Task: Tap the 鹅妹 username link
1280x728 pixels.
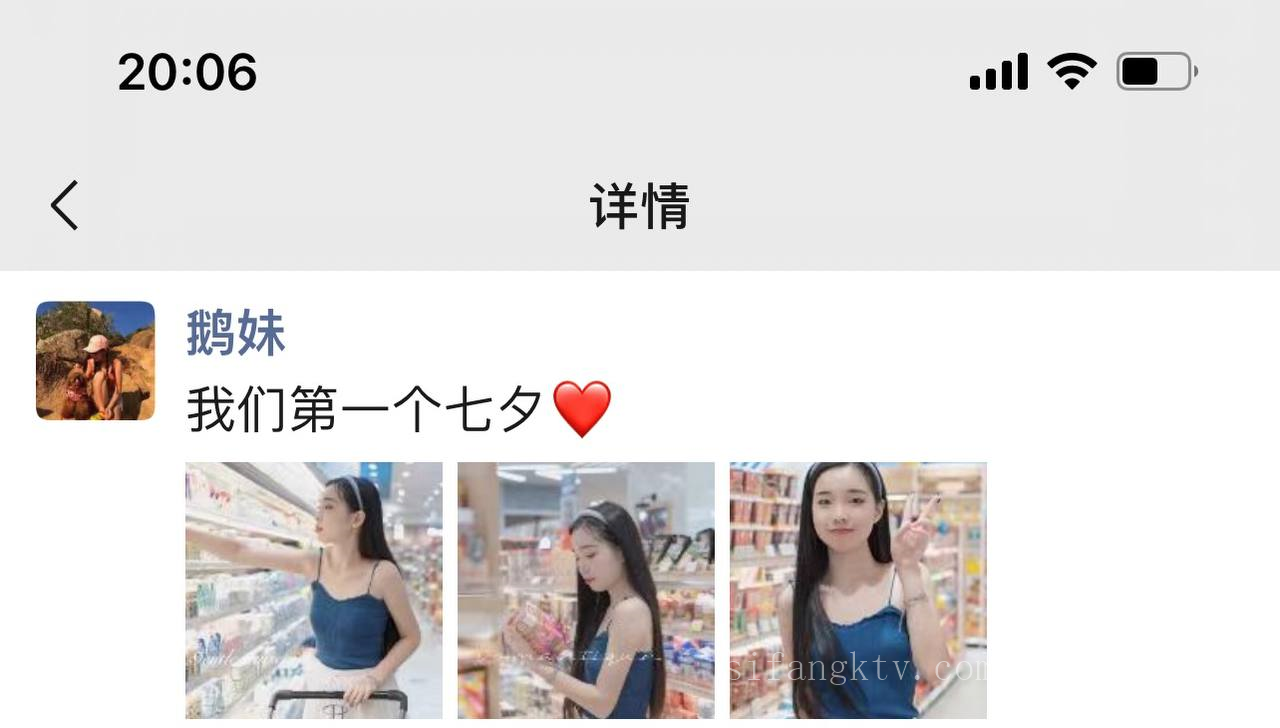Action: pos(236,334)
